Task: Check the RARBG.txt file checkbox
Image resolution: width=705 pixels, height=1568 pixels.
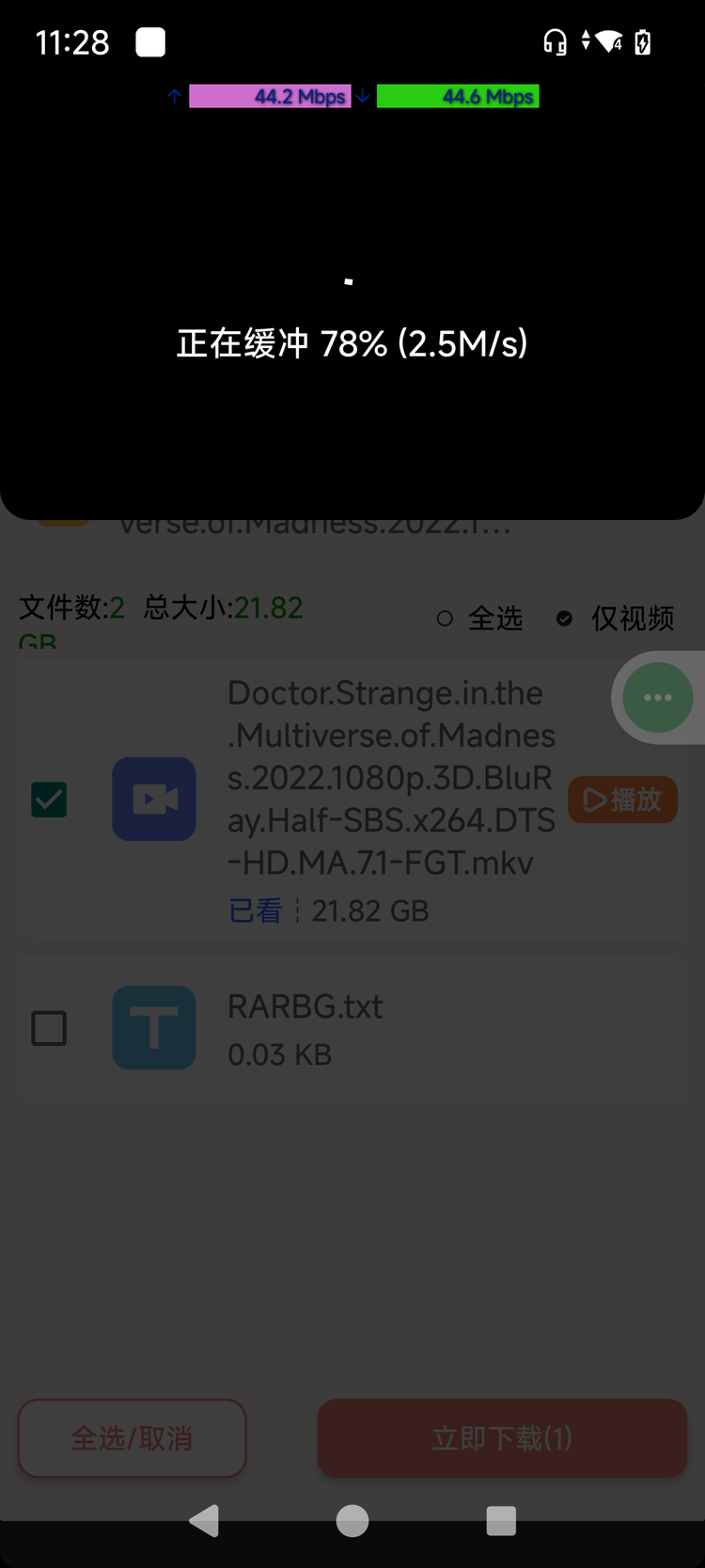Action: click(x=49, y=1028)
